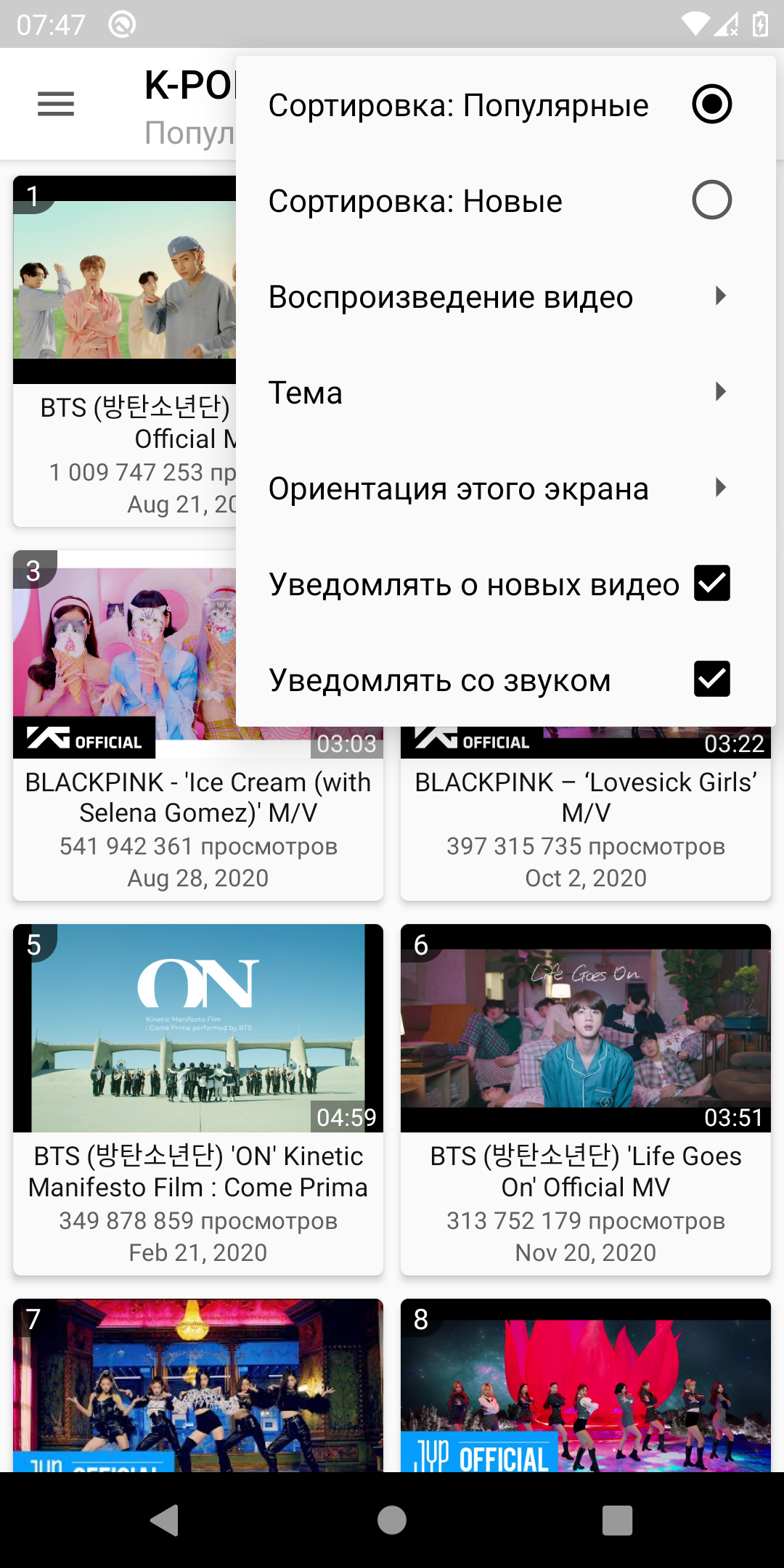Open BLACKPINK 'Lovesick Girls' video card
Screen dimensions: 784x1568
click(586, 813)
